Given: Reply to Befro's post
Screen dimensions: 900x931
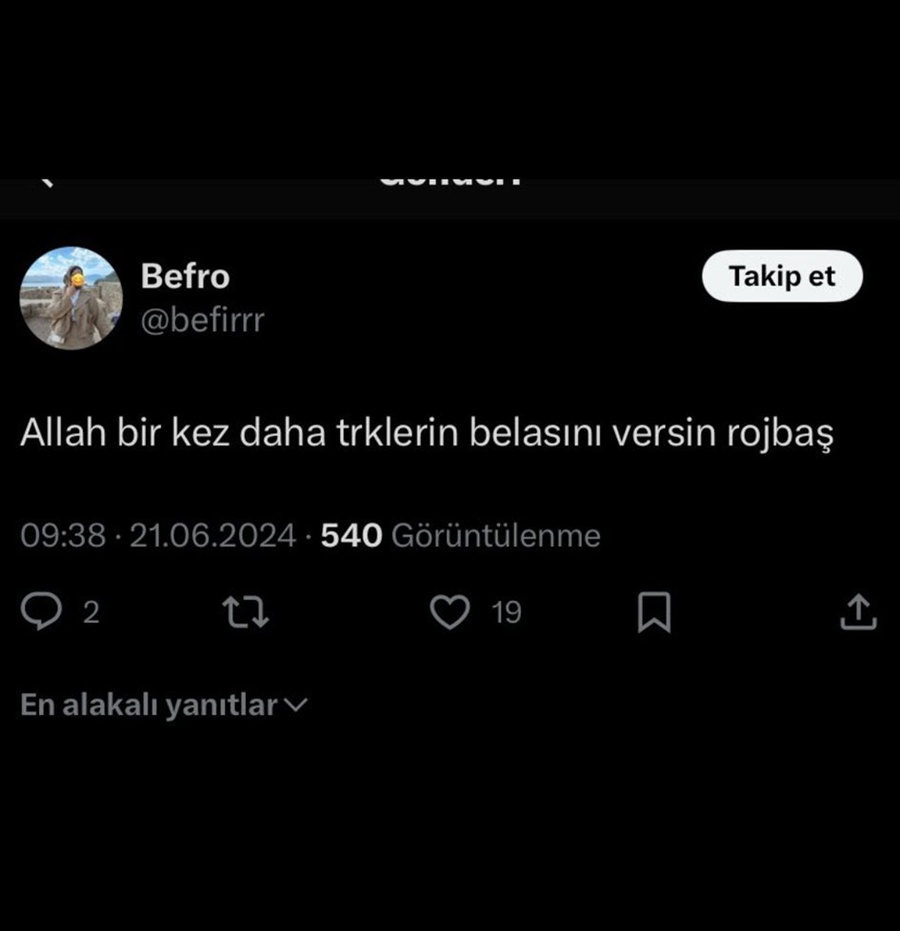Looking at the screenshot, I should (x=42, y=612).
